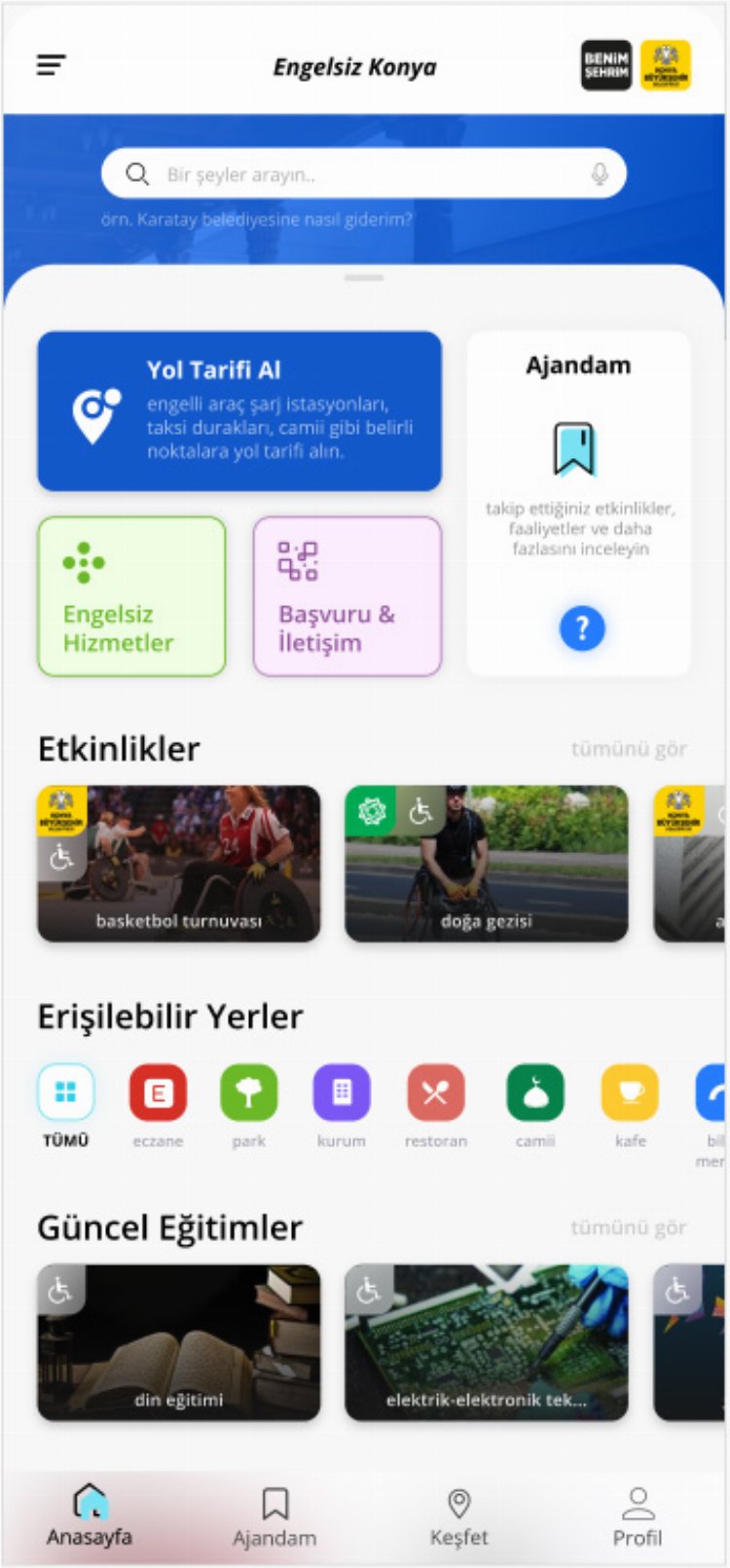
Task: Filter accessible places by eczane
Action: tap(158, 1093)
